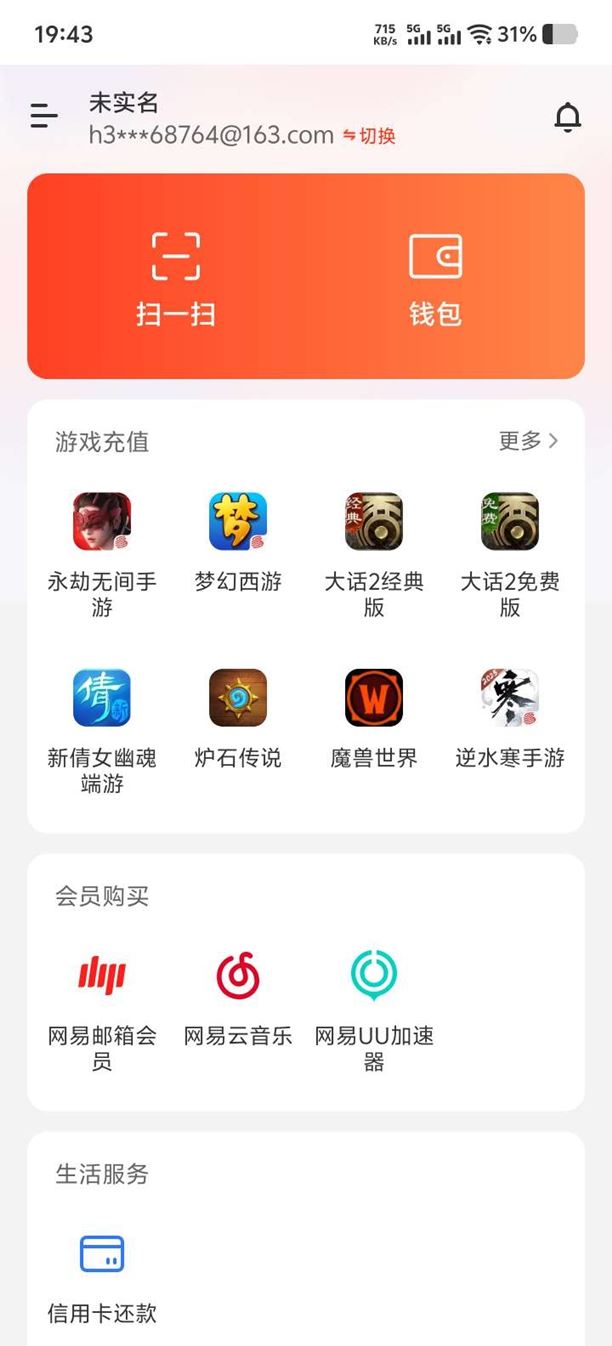612x1346 pixels.
Task: Open the side drawer menu
Action: tap(44, 116)
